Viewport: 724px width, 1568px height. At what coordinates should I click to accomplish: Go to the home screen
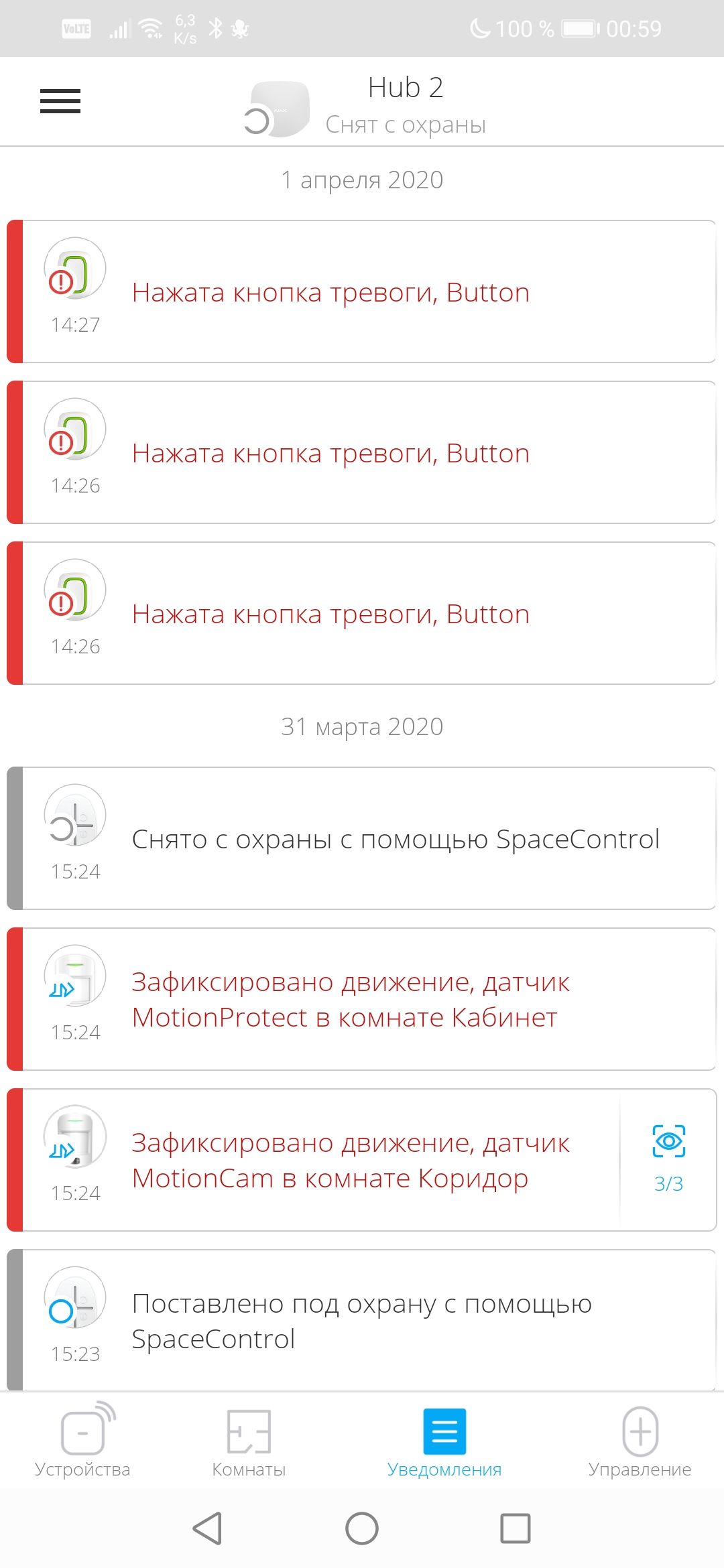[362, 1528]
